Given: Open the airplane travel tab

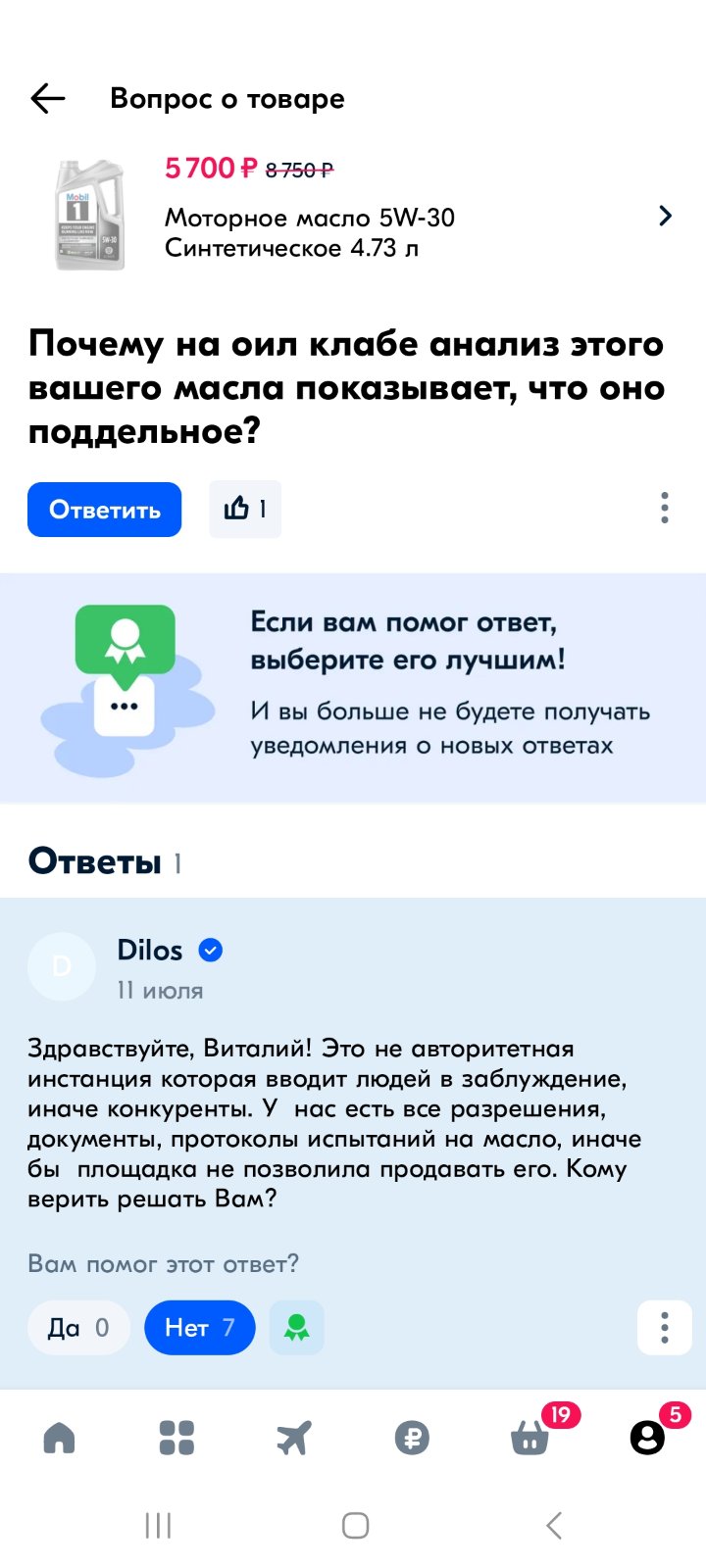Looking at the screenshot, I should pos(294,1438).
